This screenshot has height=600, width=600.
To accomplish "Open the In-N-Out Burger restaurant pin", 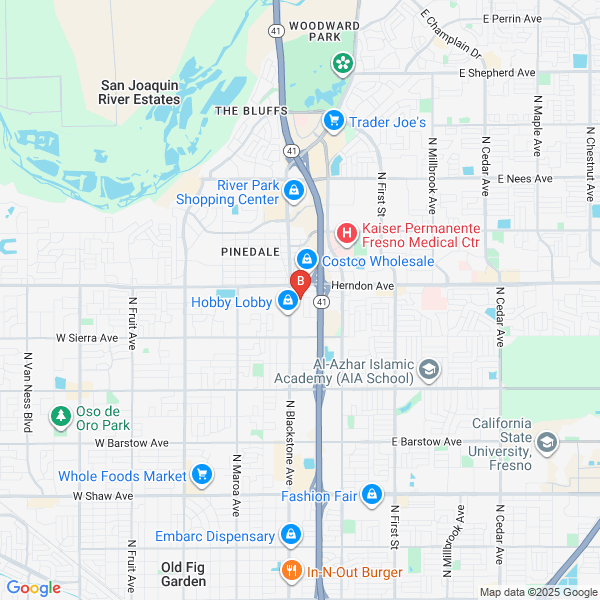I will [x=291, y=572].
